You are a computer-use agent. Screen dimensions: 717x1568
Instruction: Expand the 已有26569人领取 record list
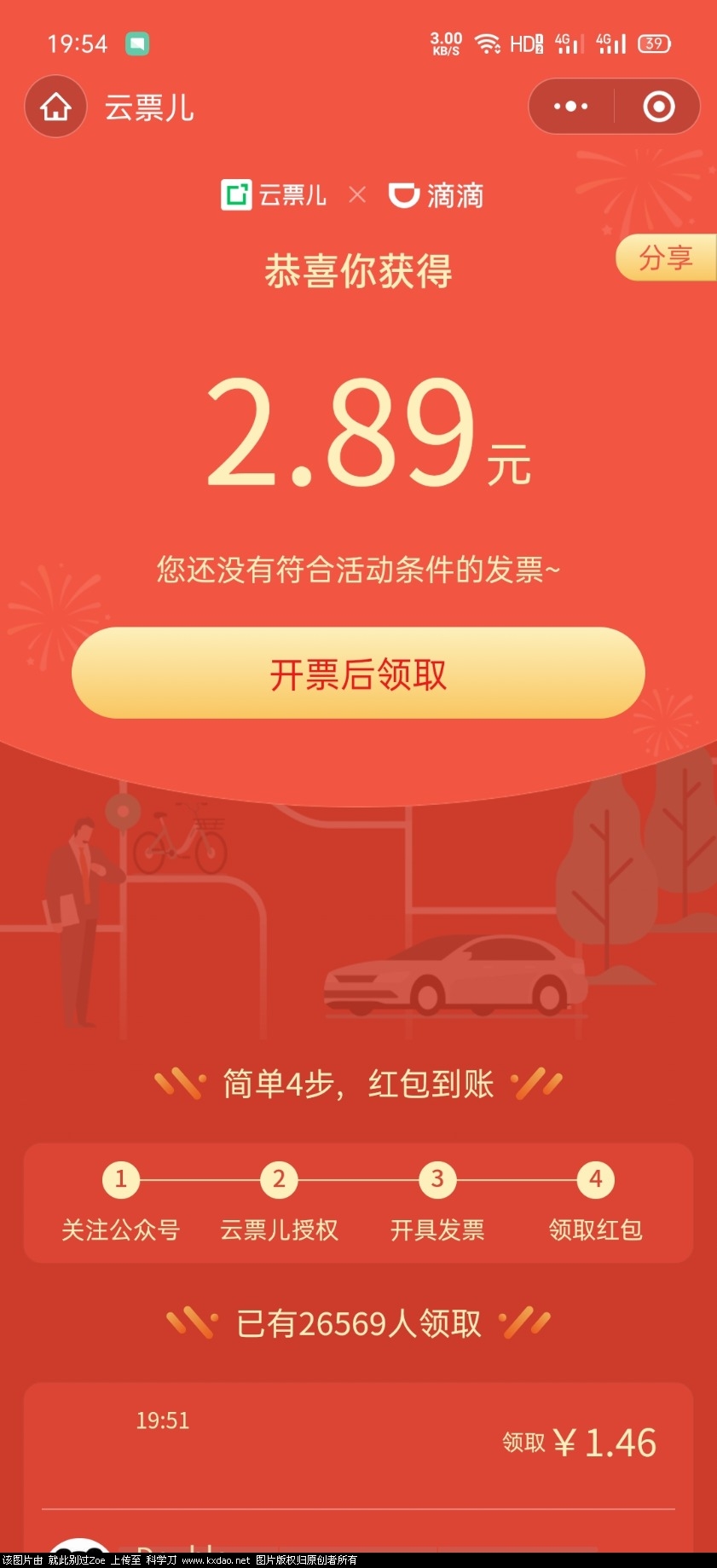coord(358,1323)
